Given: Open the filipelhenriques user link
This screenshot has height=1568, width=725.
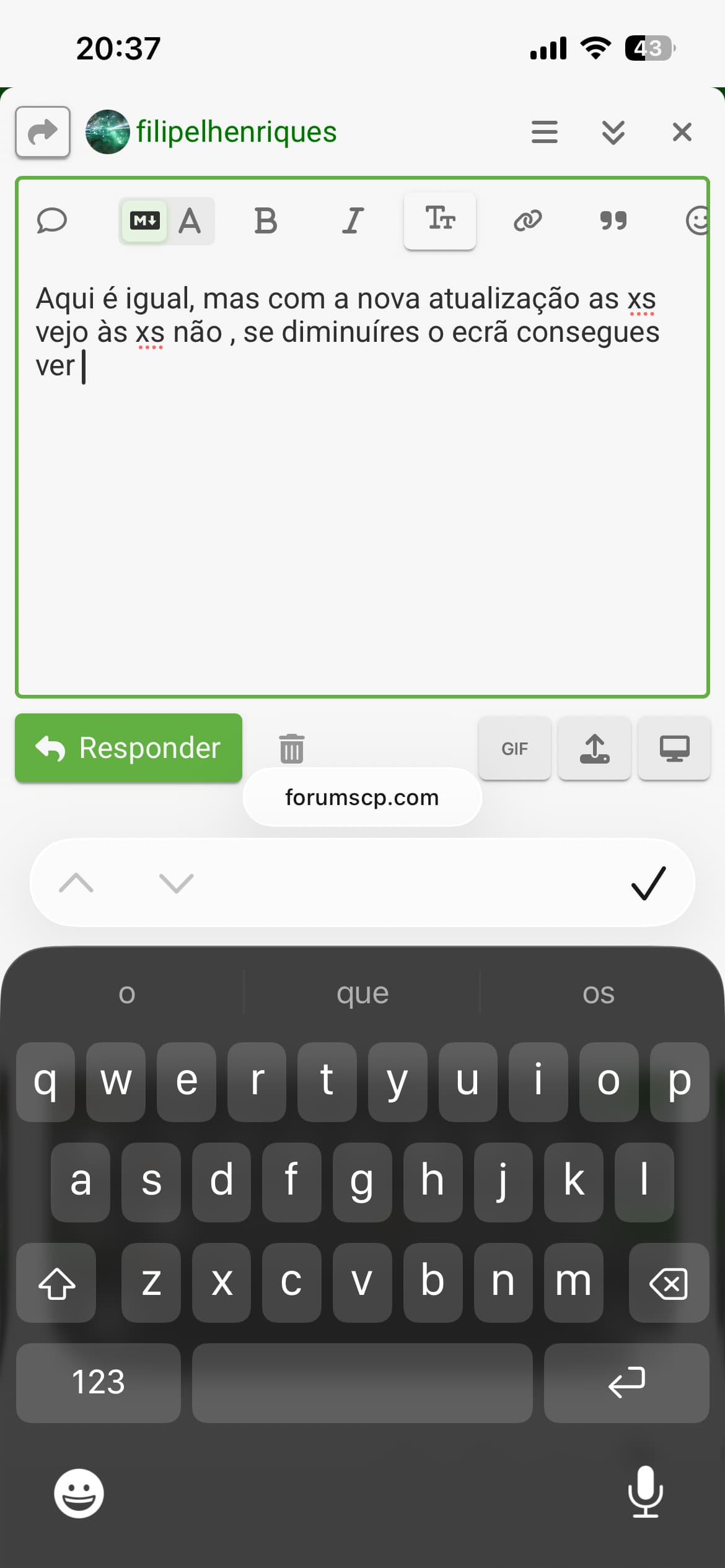Looking at the screenshot, I should point(236,132).
